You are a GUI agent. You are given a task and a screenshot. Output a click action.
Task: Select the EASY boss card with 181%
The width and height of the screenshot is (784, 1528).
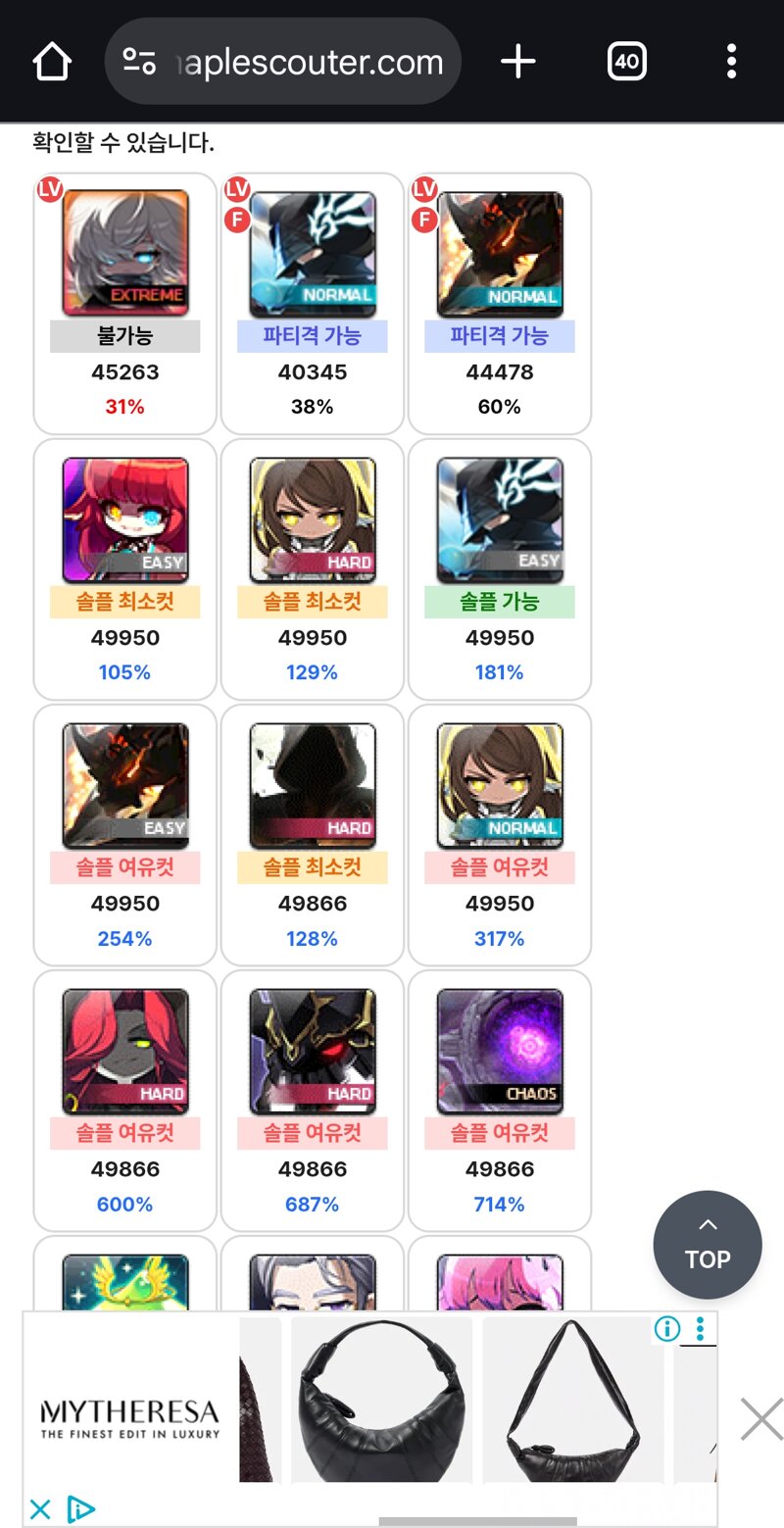tap(500, 569)
